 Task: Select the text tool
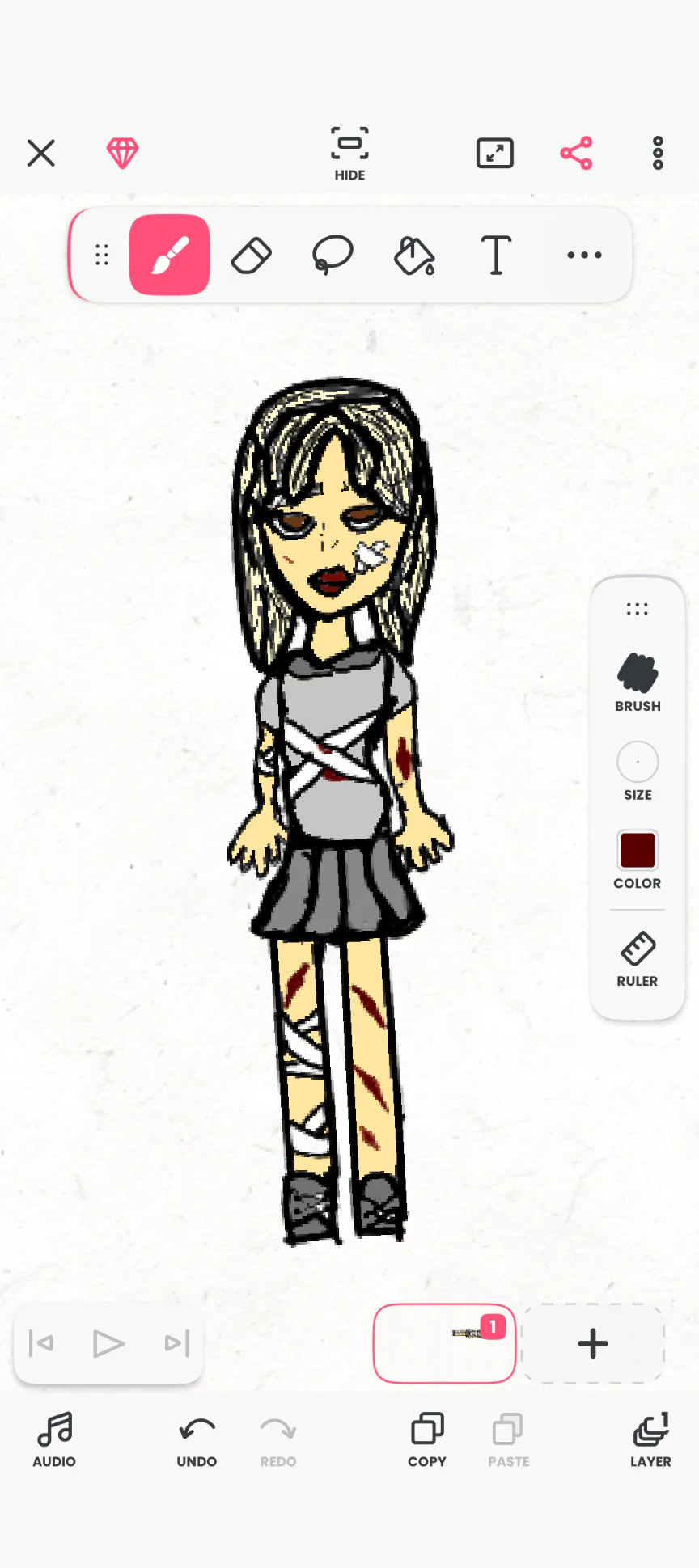(496, 256)
